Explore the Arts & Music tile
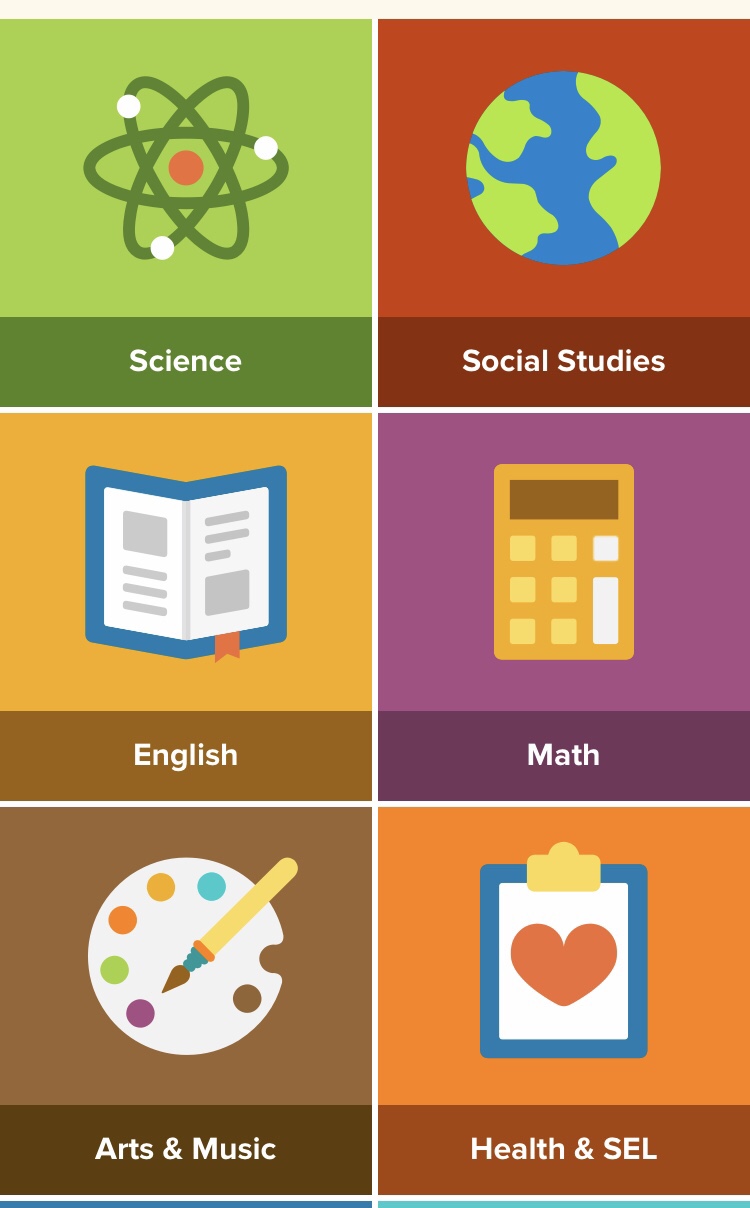Viewport: 750px width, 1208px height. pyautogui.click(x=186, y=1000)
